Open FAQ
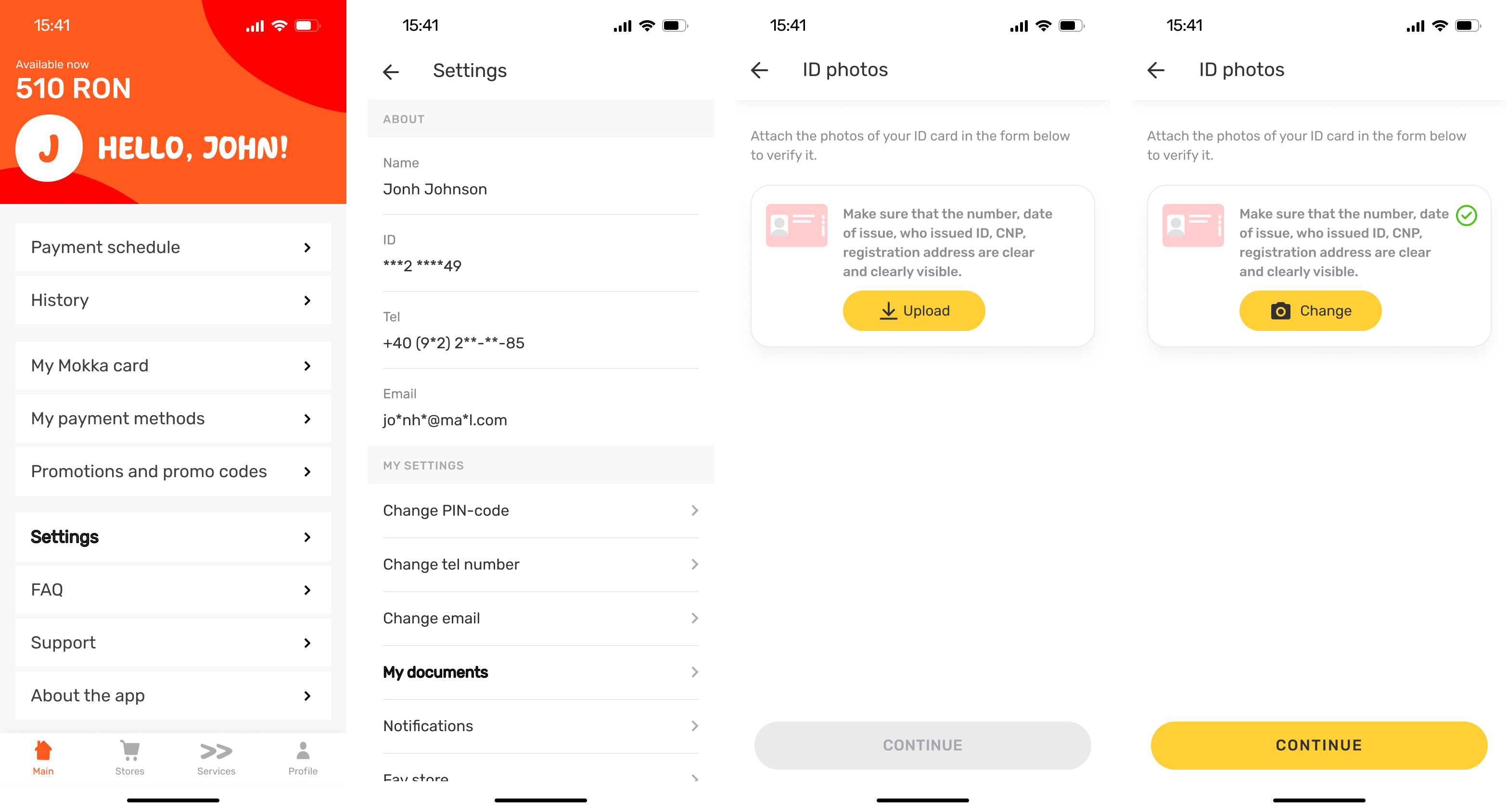This screenshot has height=812, width=1507. [x=173, y=590]
